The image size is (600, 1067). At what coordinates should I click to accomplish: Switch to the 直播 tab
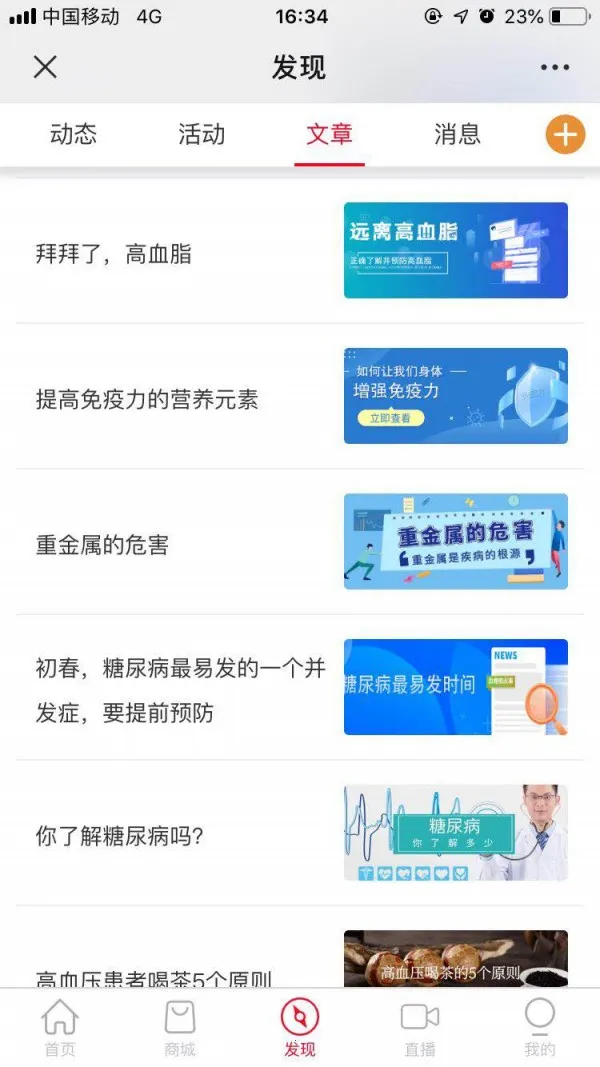[420, 1028]
